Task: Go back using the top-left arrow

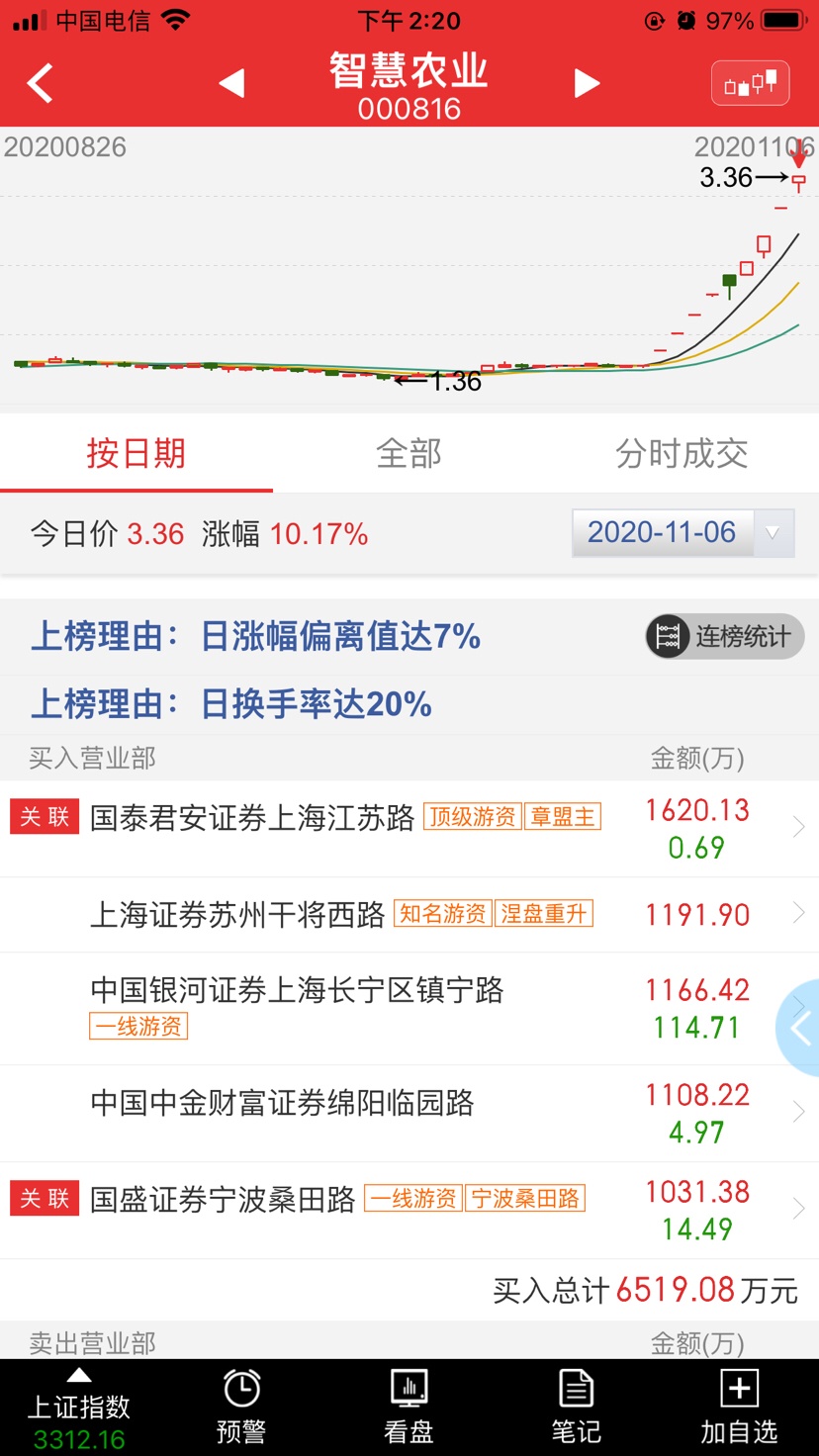Action: pyautogui.click(x=40, y=84)
